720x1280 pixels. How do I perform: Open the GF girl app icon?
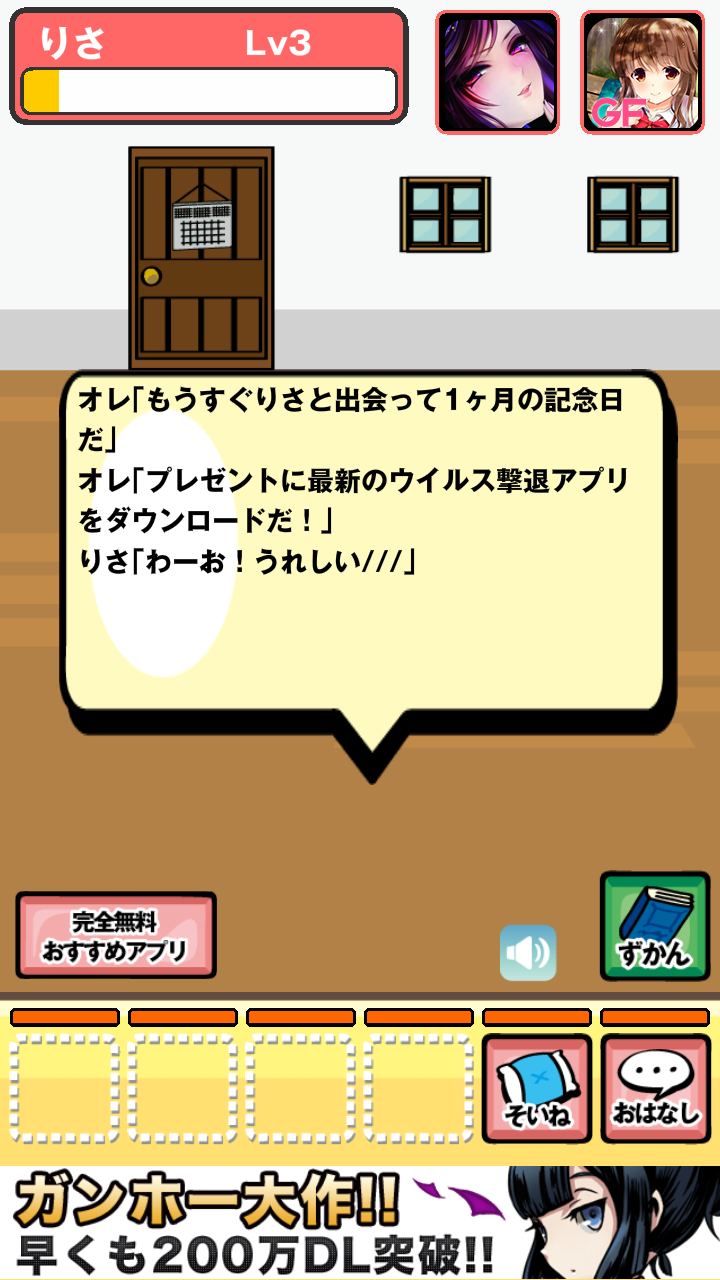pyautogui.click(x=641, y=72)
